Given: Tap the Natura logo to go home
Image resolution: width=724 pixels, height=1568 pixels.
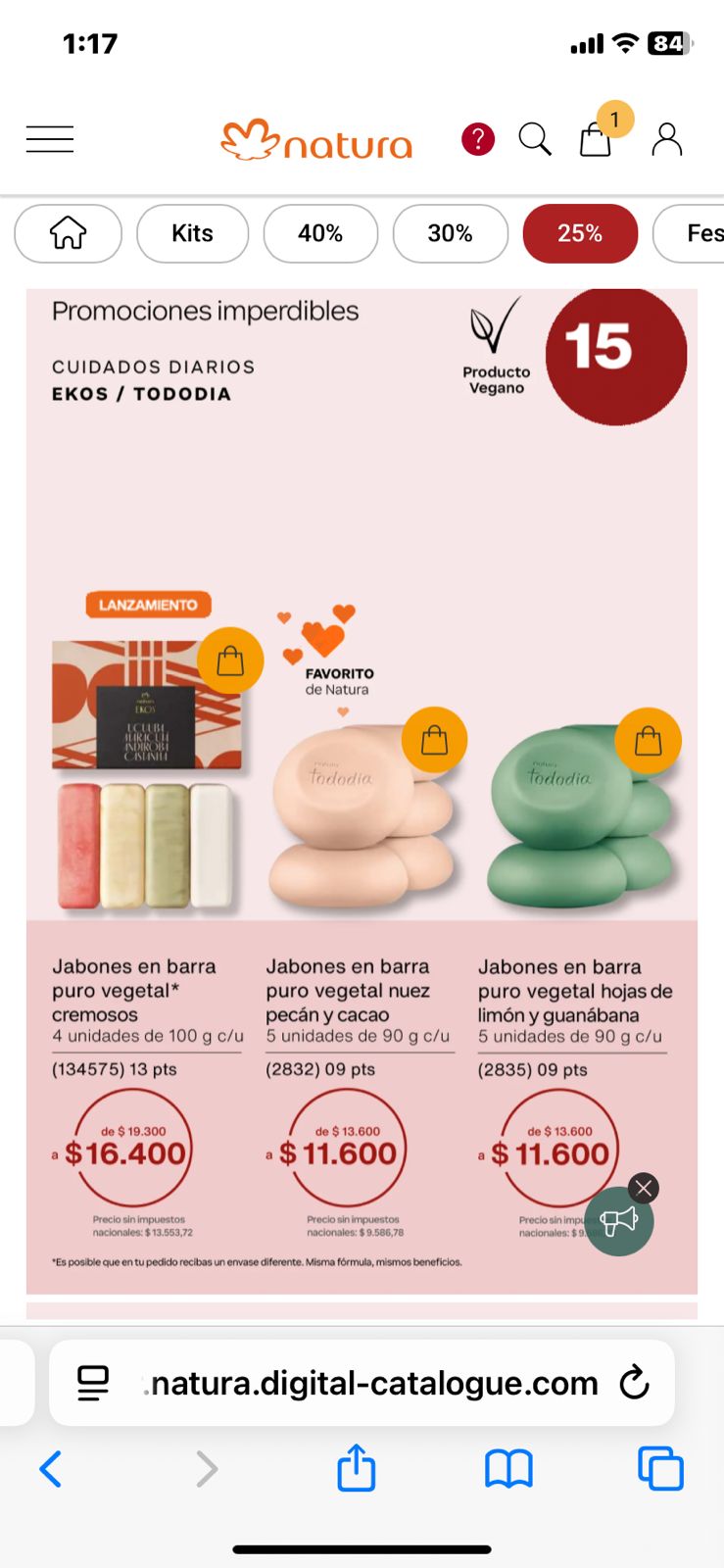Looking at the screenshot, I should click(x=315, y=139).
